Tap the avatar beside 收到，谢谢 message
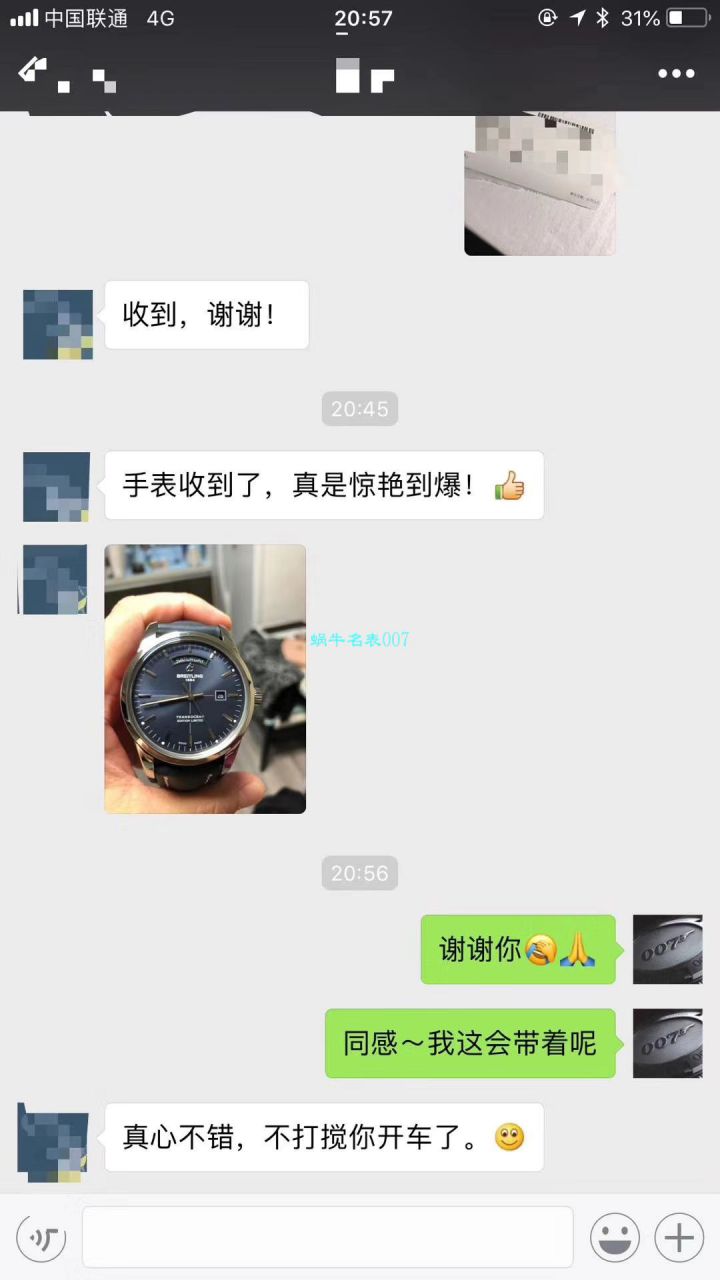The width and height of the screenshot is (720, 1280). pyautogui.click(x=57, y=323)
